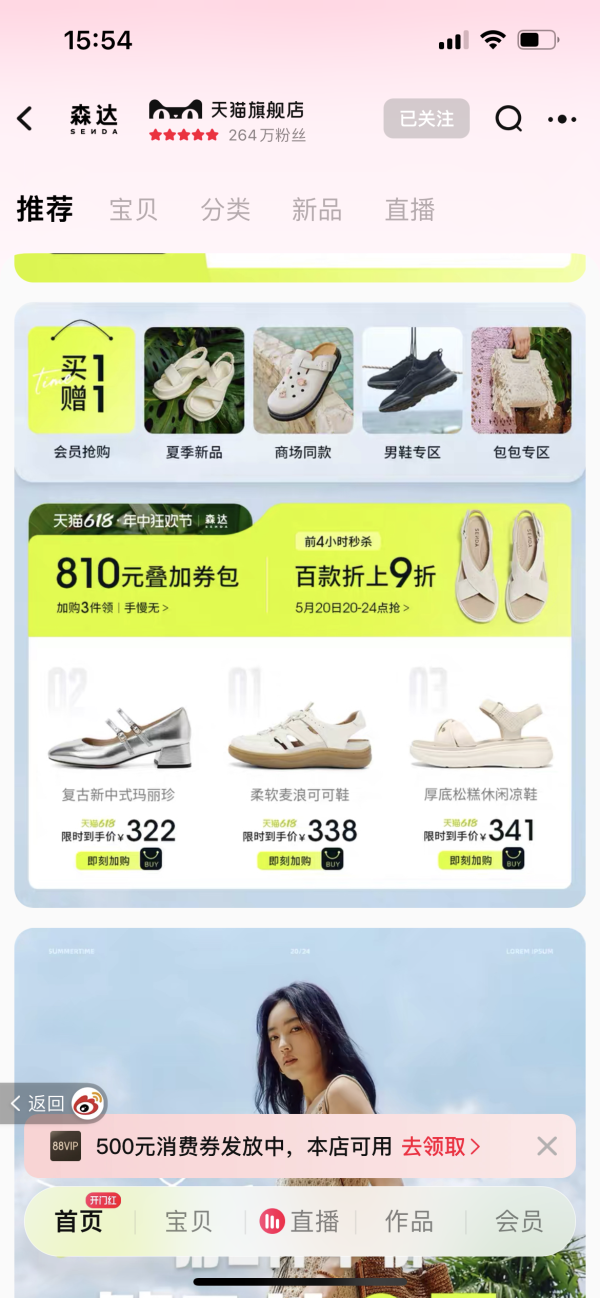600x1298 pixels.
Task: Open the 男鞋专区 category tile
Action: click(x=412, y=393)
